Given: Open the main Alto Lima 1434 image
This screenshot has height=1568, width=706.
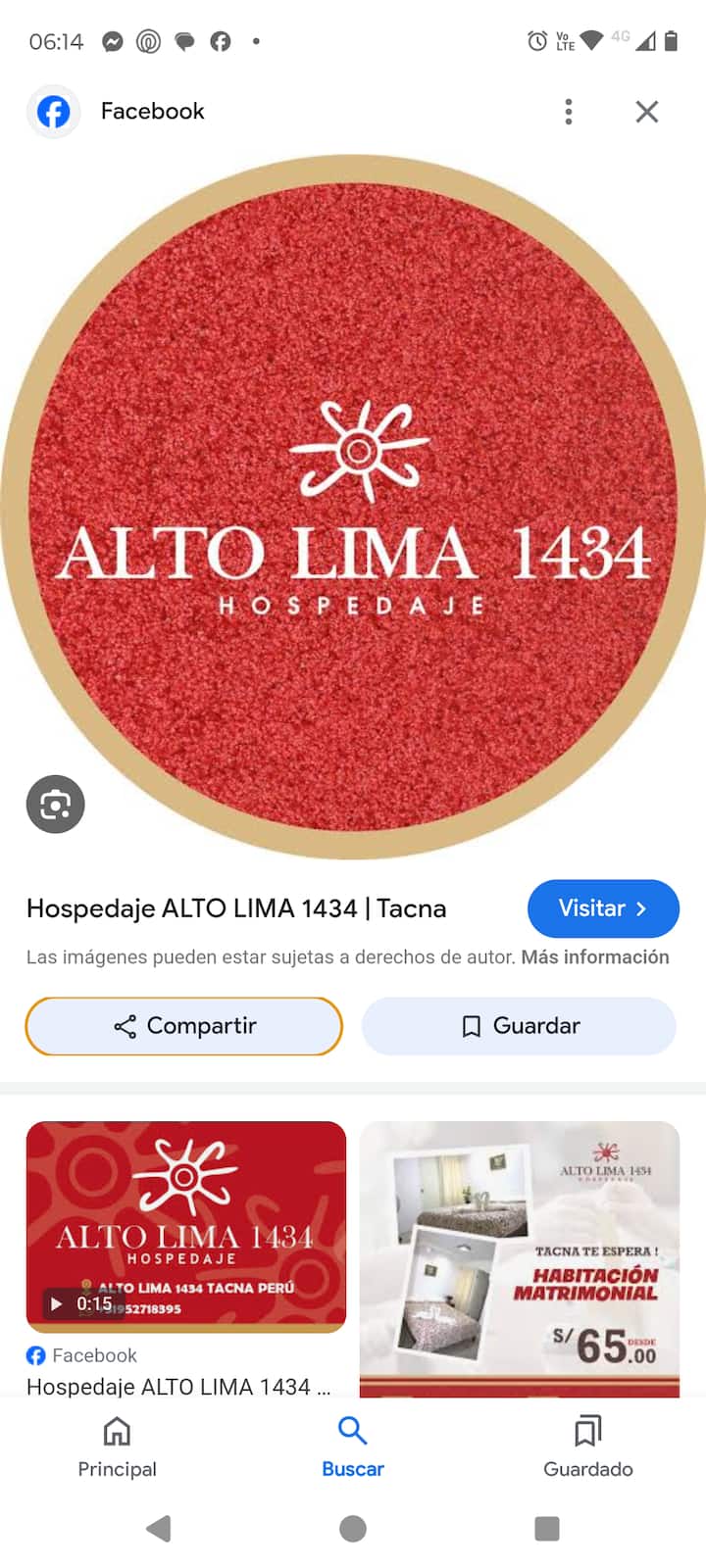Looking at the screenshot, I should [x=353, y=505].
